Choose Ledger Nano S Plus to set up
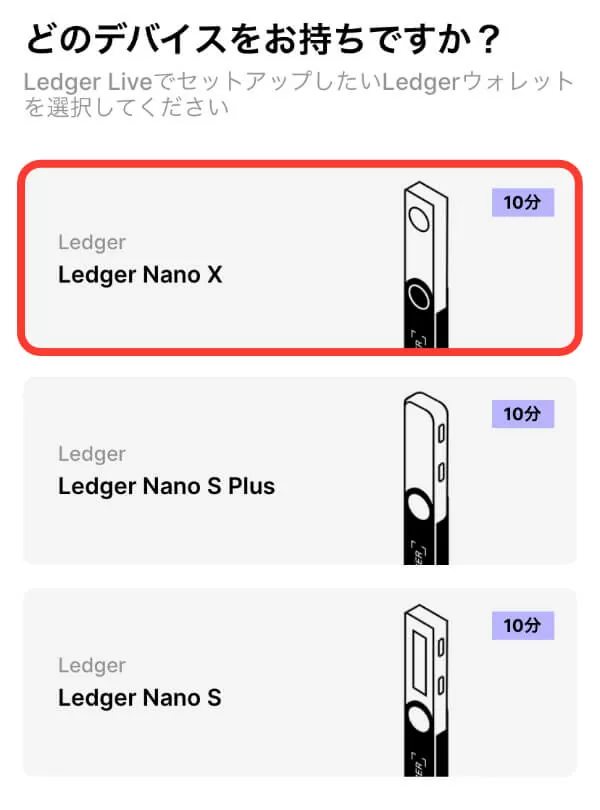The width and height of the screenshot is (600, 810). (x=299, y=471)
